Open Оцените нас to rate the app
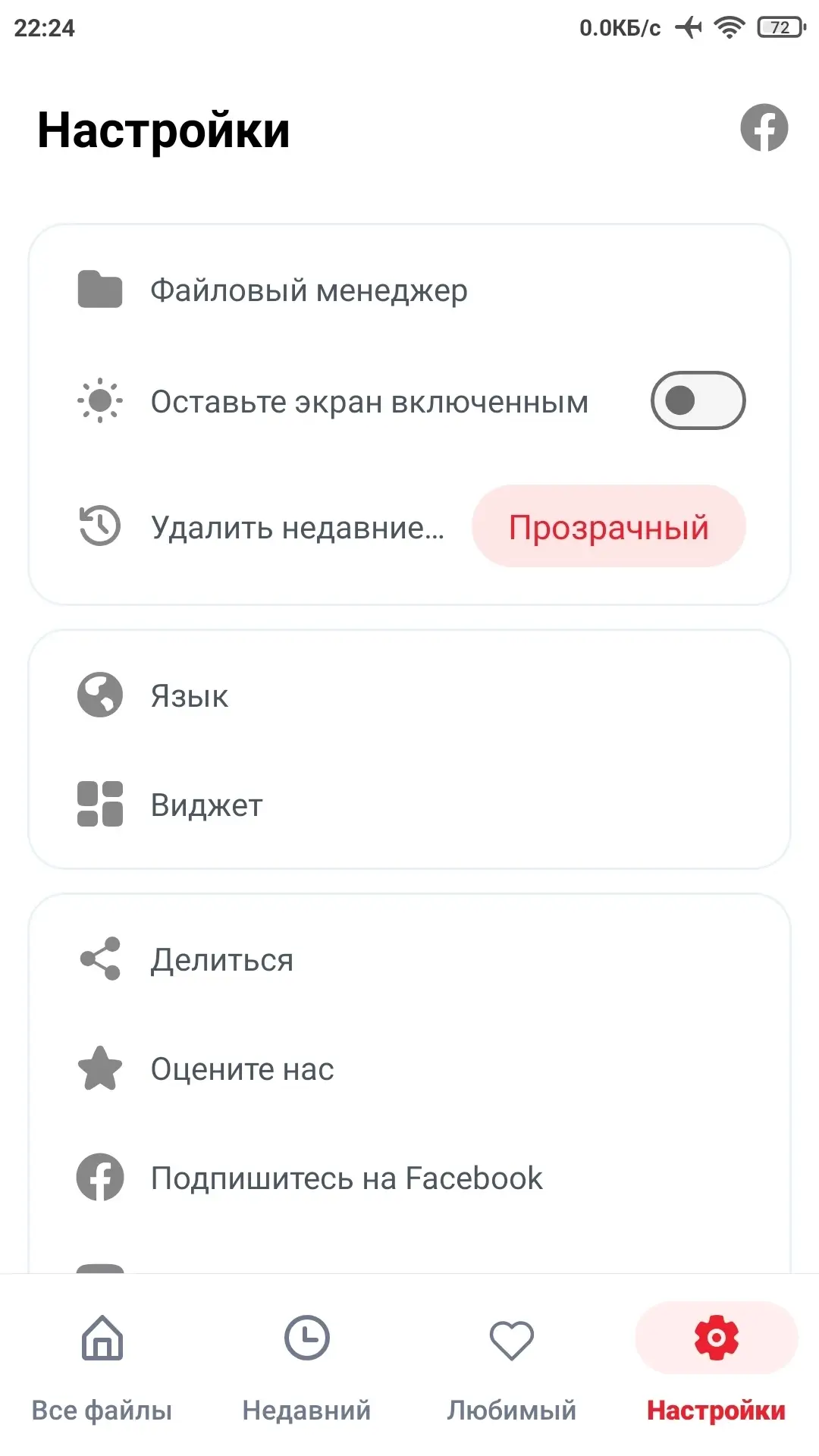 point(242,1068)
